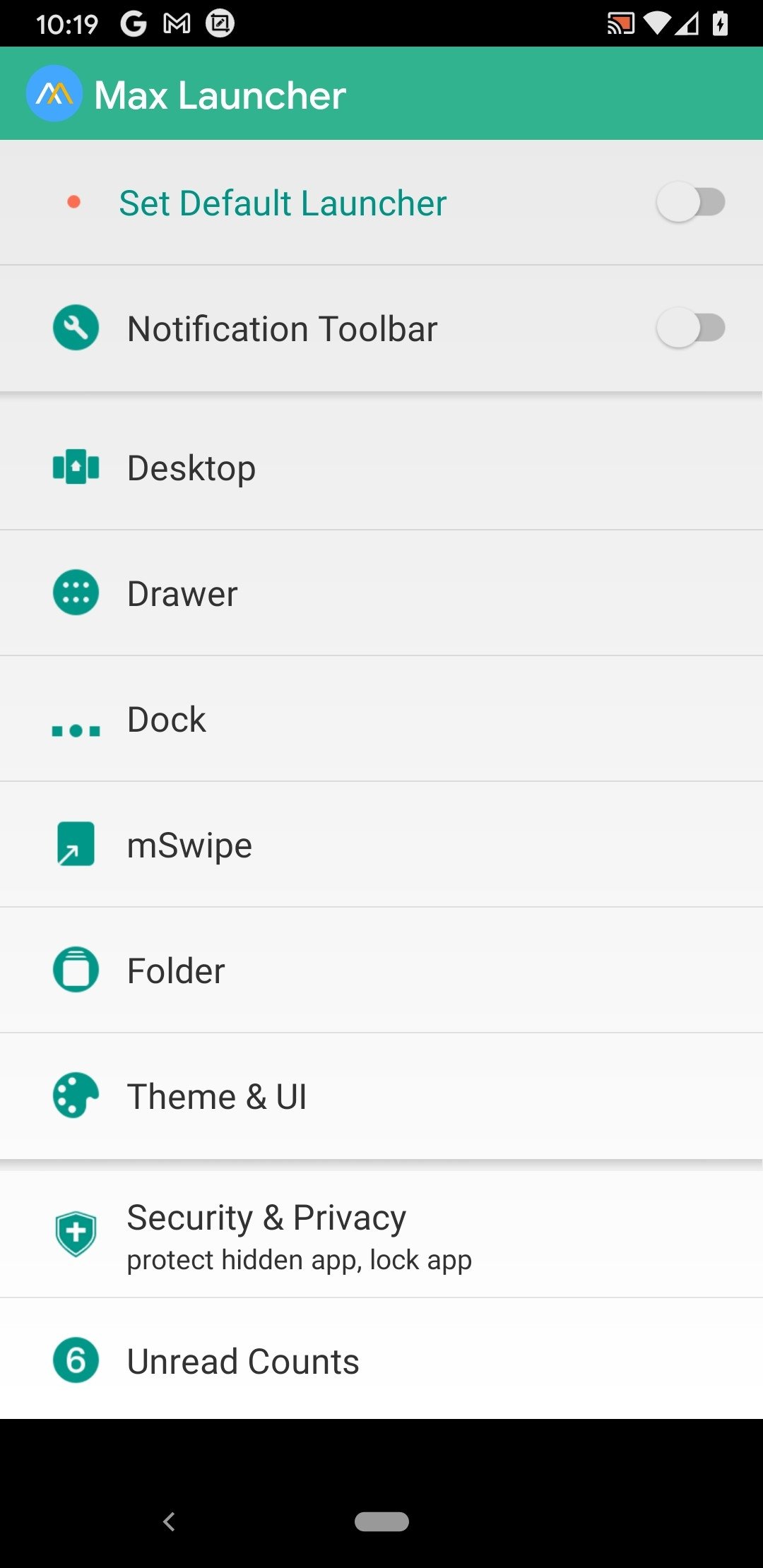The height and width of the screenshot is (1568, 763).
Task: Open Drawer settings
Action: click(381, 593)
